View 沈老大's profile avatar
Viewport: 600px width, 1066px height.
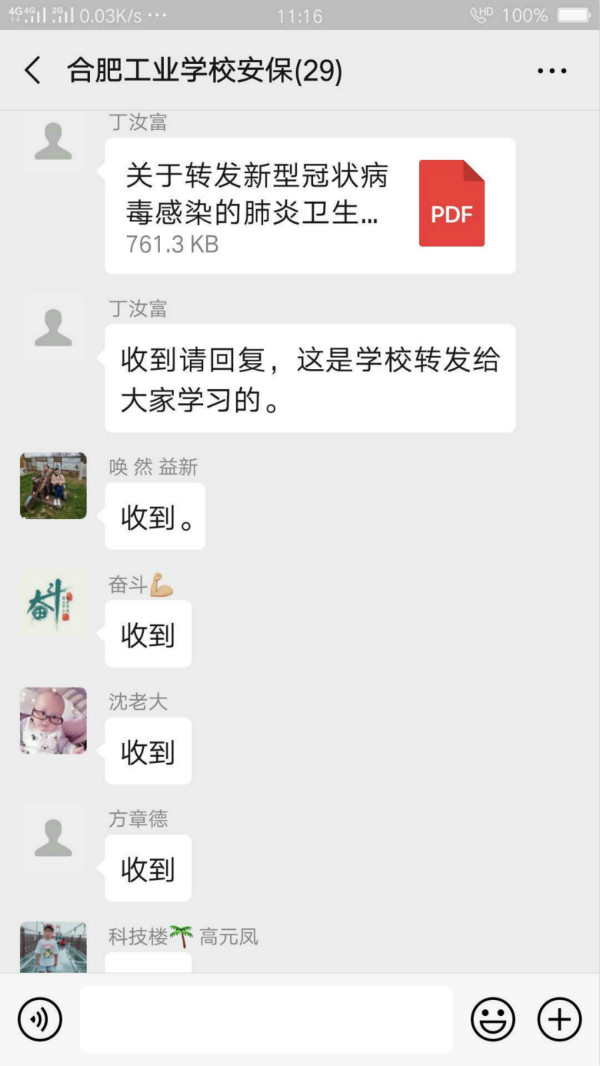pyautogui.click(x=53, y=720)
